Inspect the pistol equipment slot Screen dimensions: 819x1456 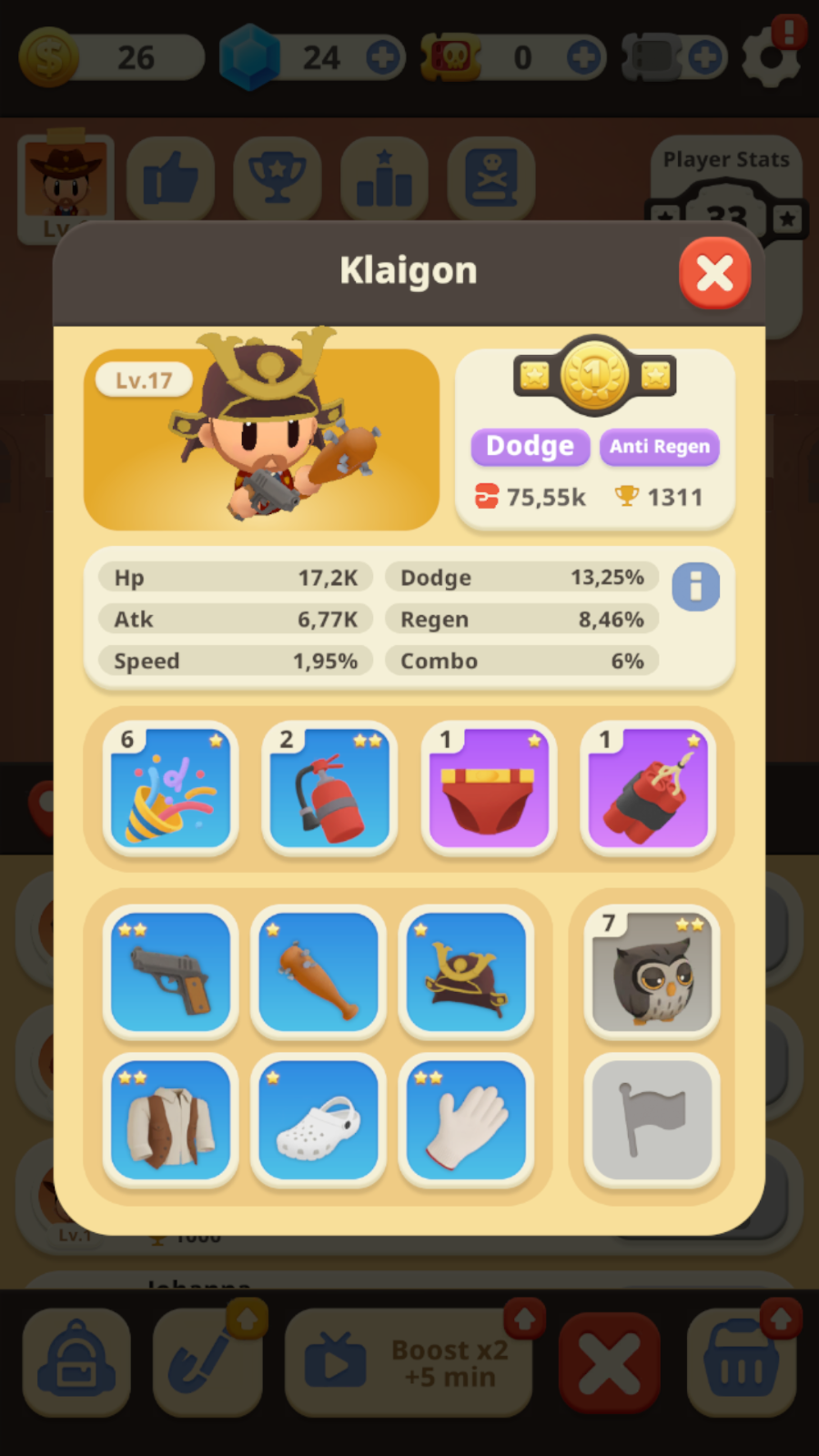pyautogui.click(x=171, y=972)
